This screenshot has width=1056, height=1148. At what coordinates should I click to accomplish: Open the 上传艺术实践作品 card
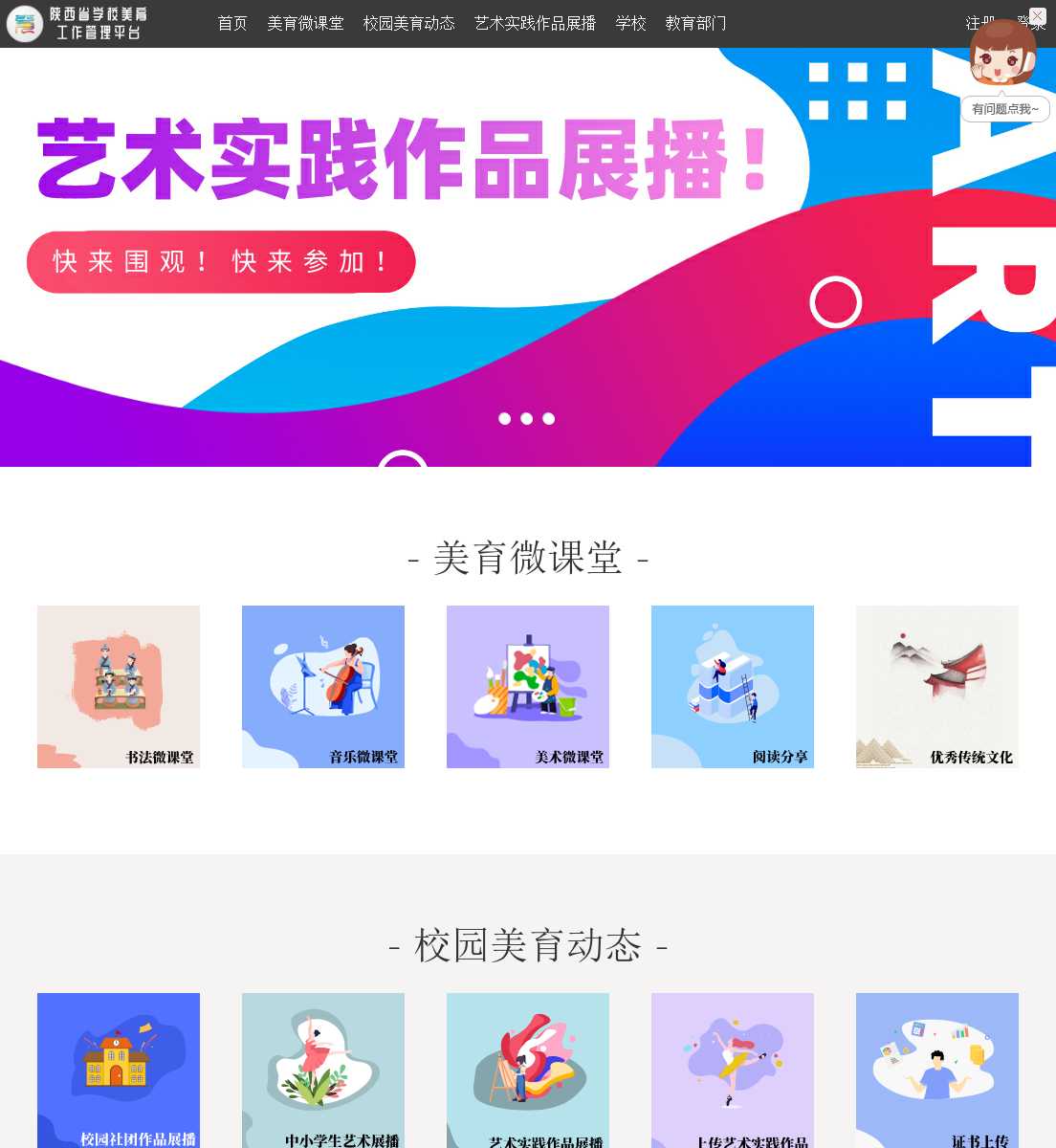733,1071
